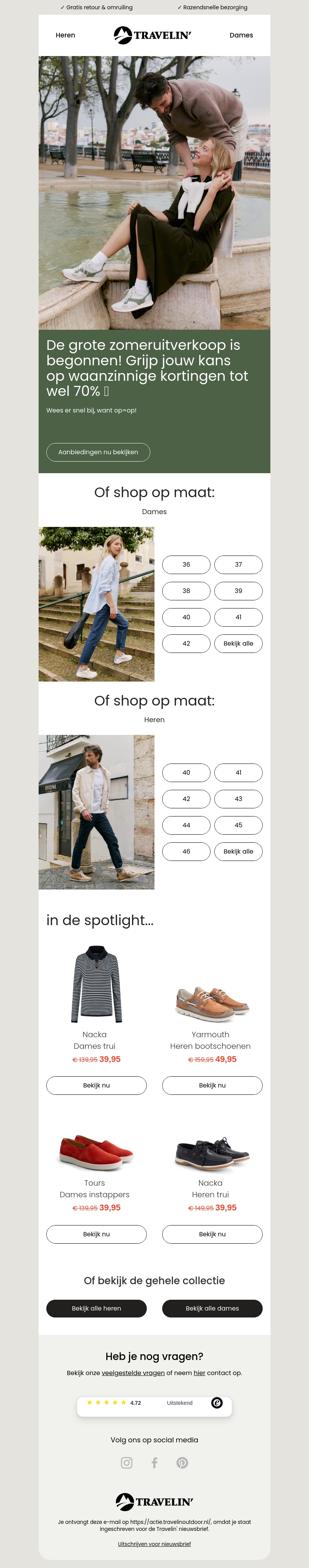Choose Bekijk alle under Heren sizes
Image resolution: width=309 pixels, height=1568 pixels.
(238, 851)
